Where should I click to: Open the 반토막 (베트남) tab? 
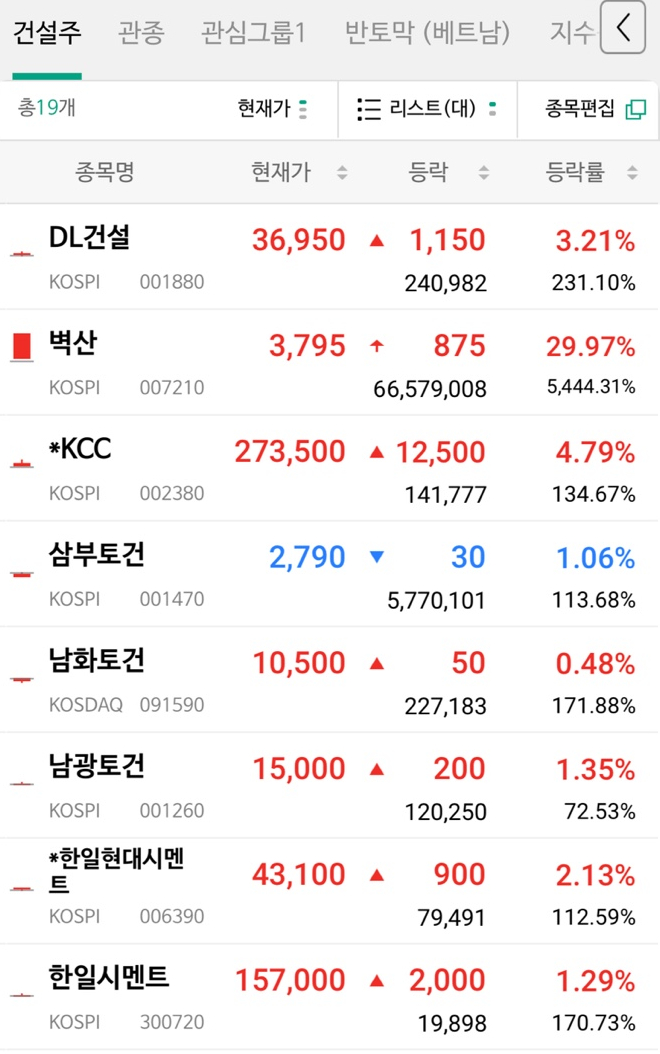coord(427,32)
